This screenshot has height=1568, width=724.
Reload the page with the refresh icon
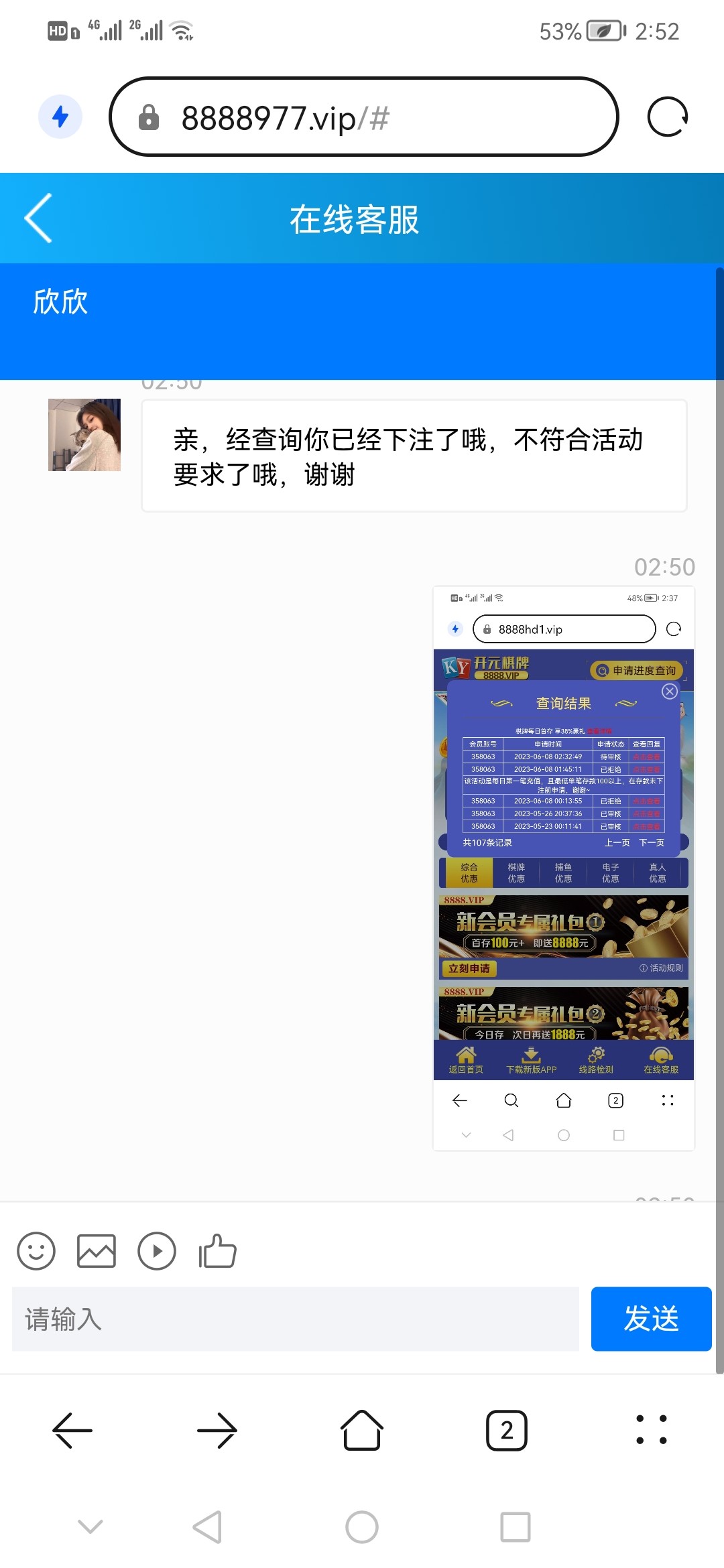click(x=667, y=117)
